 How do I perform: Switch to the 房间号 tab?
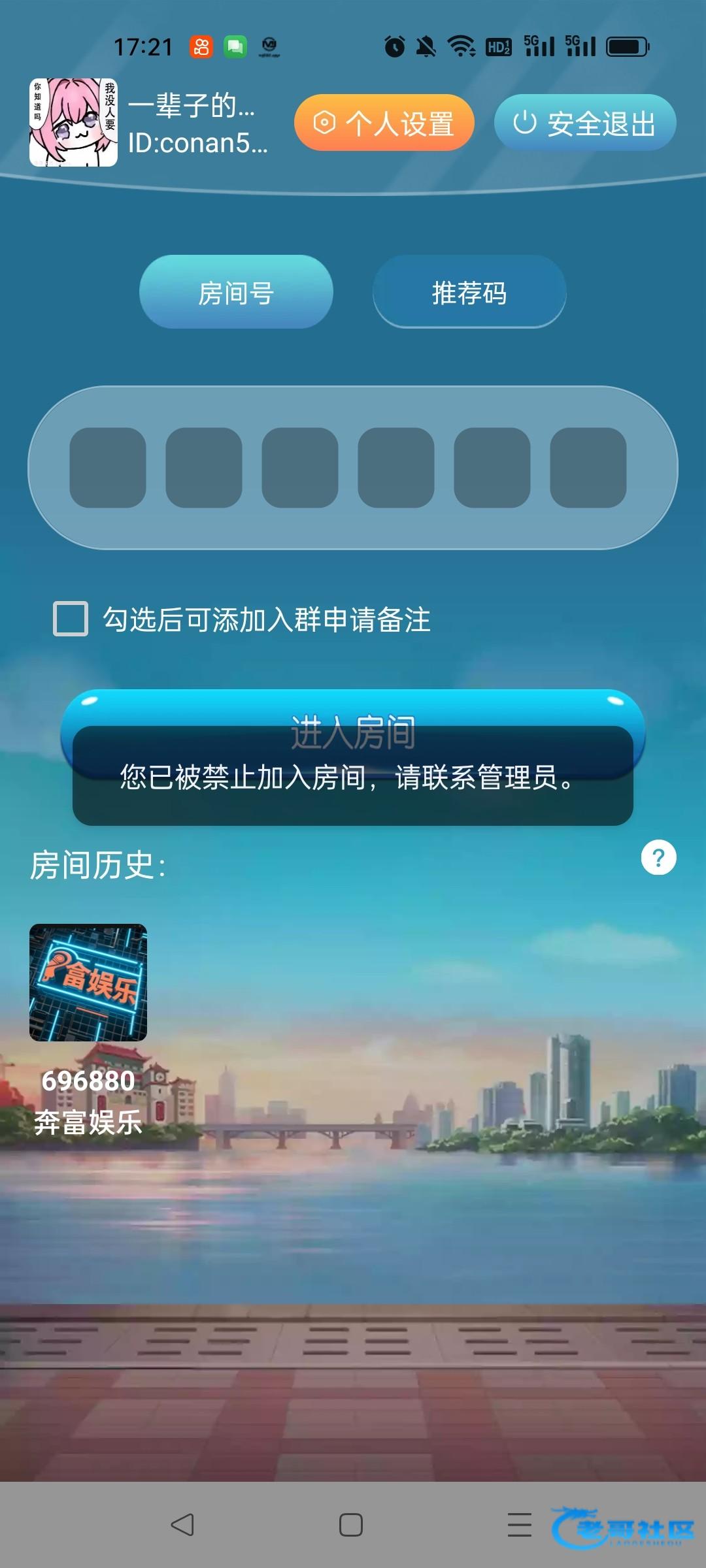pos(236,292)
